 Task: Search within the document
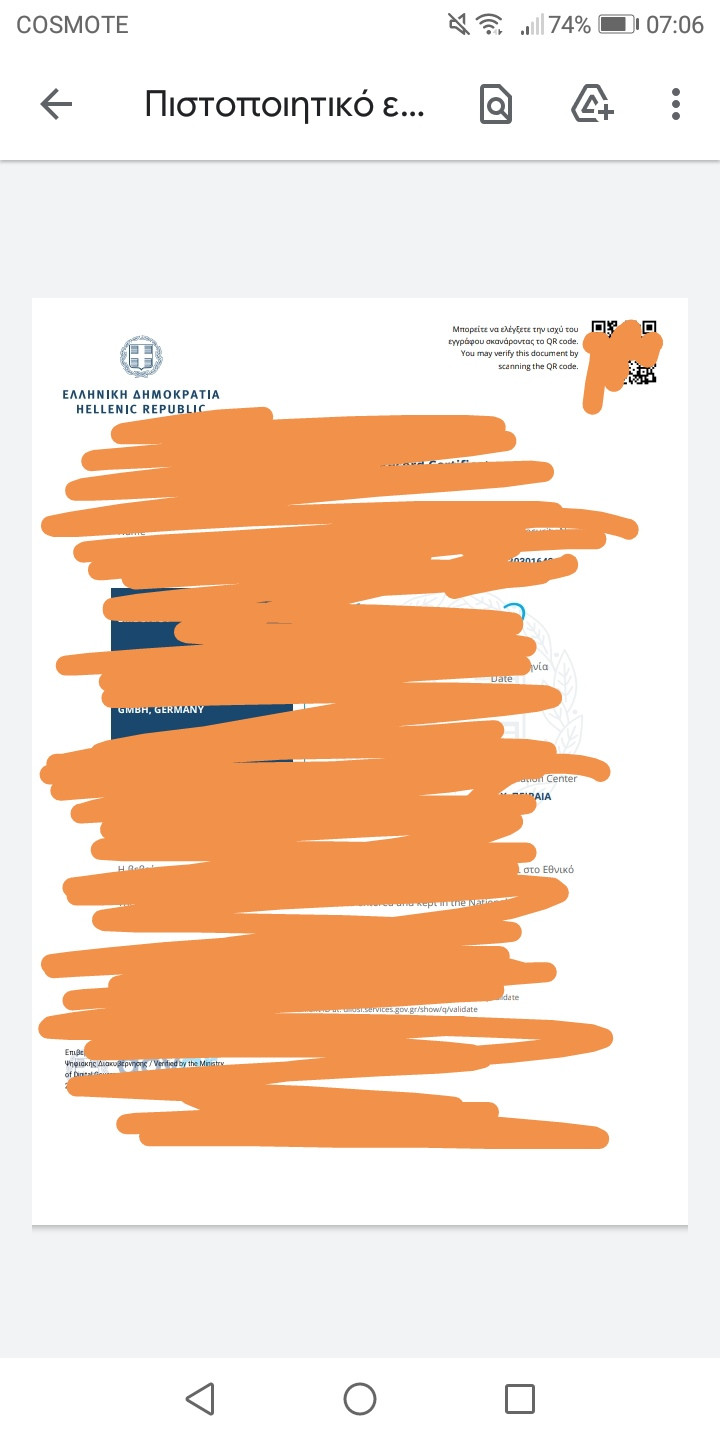point(496,104)
